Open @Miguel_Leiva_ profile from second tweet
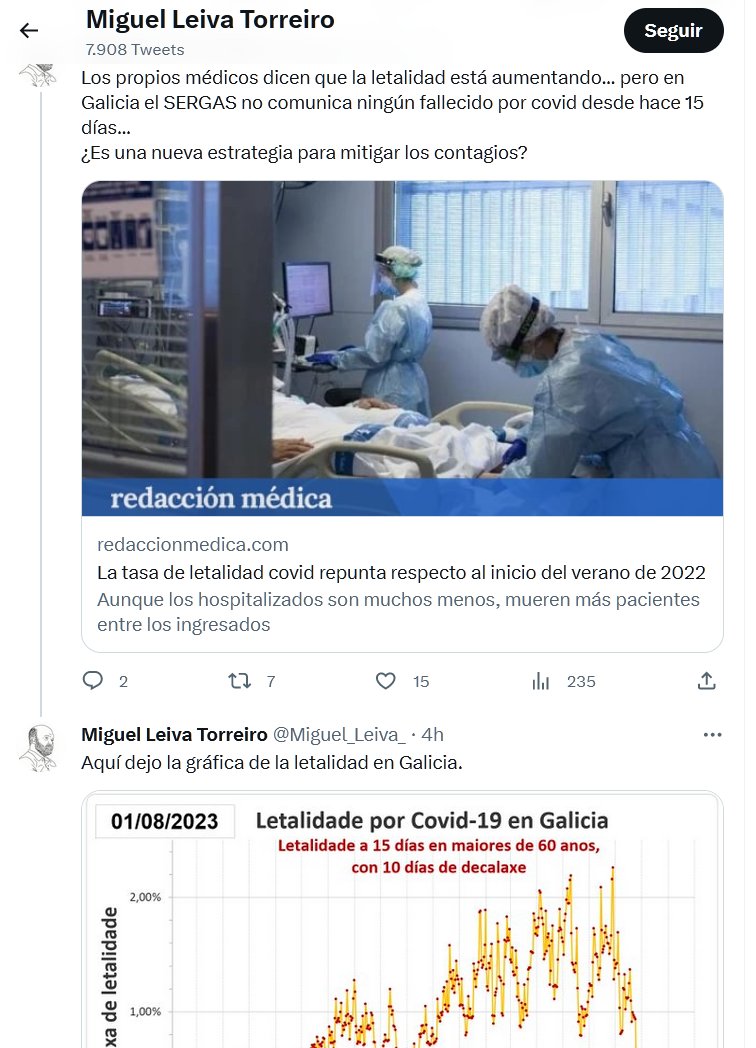Image resolution: width=756 pixels, height=1048 pixels. pyautogui.click(x=339, y=735)
